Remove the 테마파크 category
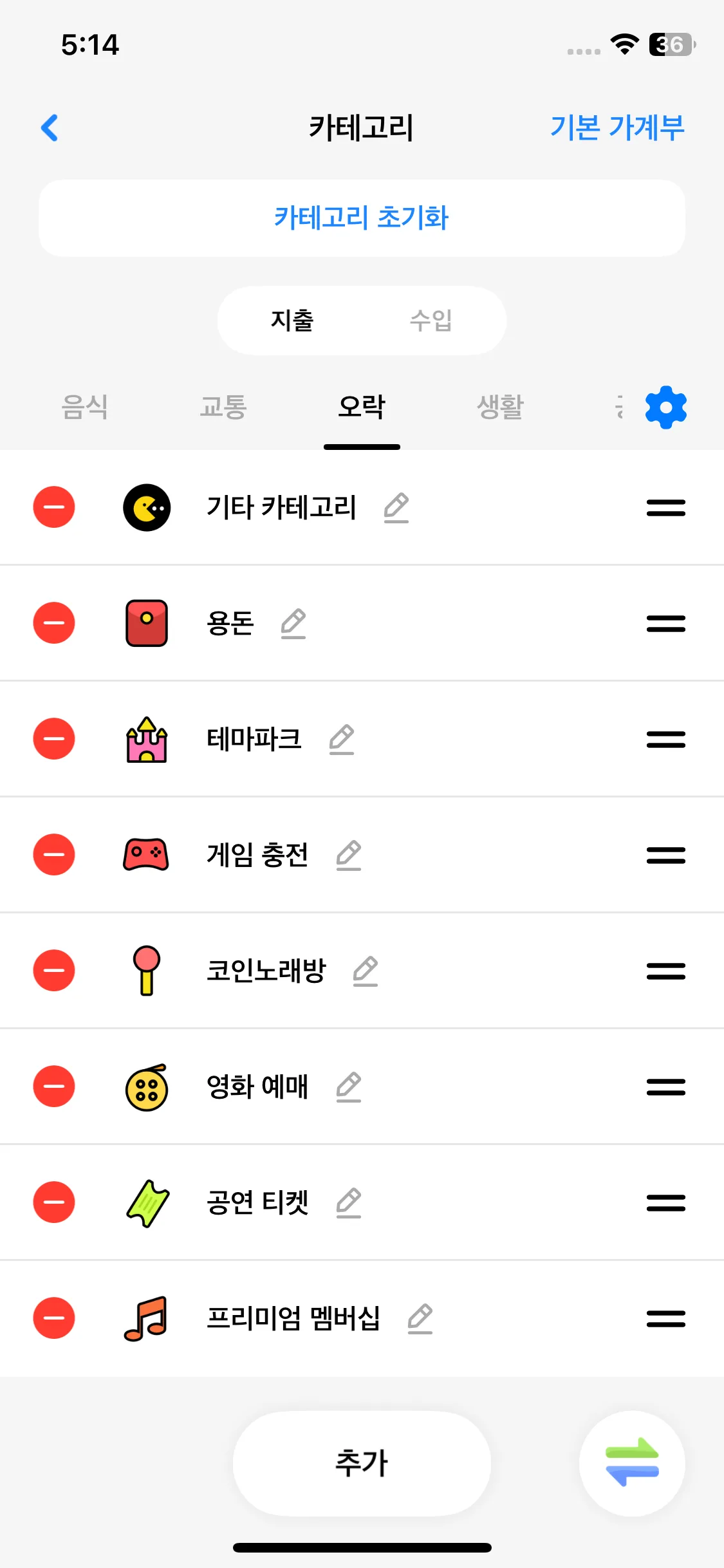The image size is (724, 1568). [54, 739]
